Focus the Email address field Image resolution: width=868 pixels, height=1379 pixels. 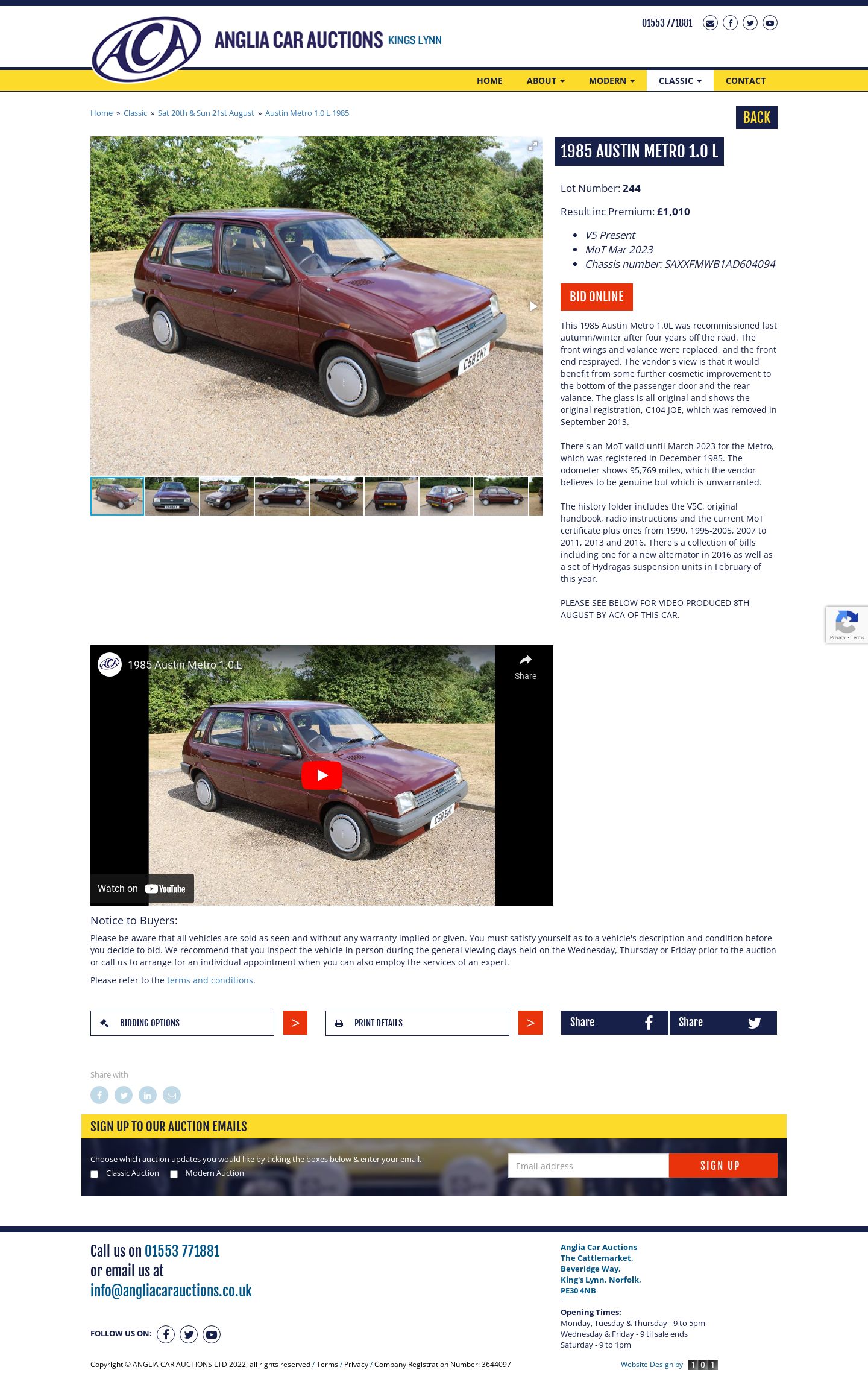[588, 1166]
